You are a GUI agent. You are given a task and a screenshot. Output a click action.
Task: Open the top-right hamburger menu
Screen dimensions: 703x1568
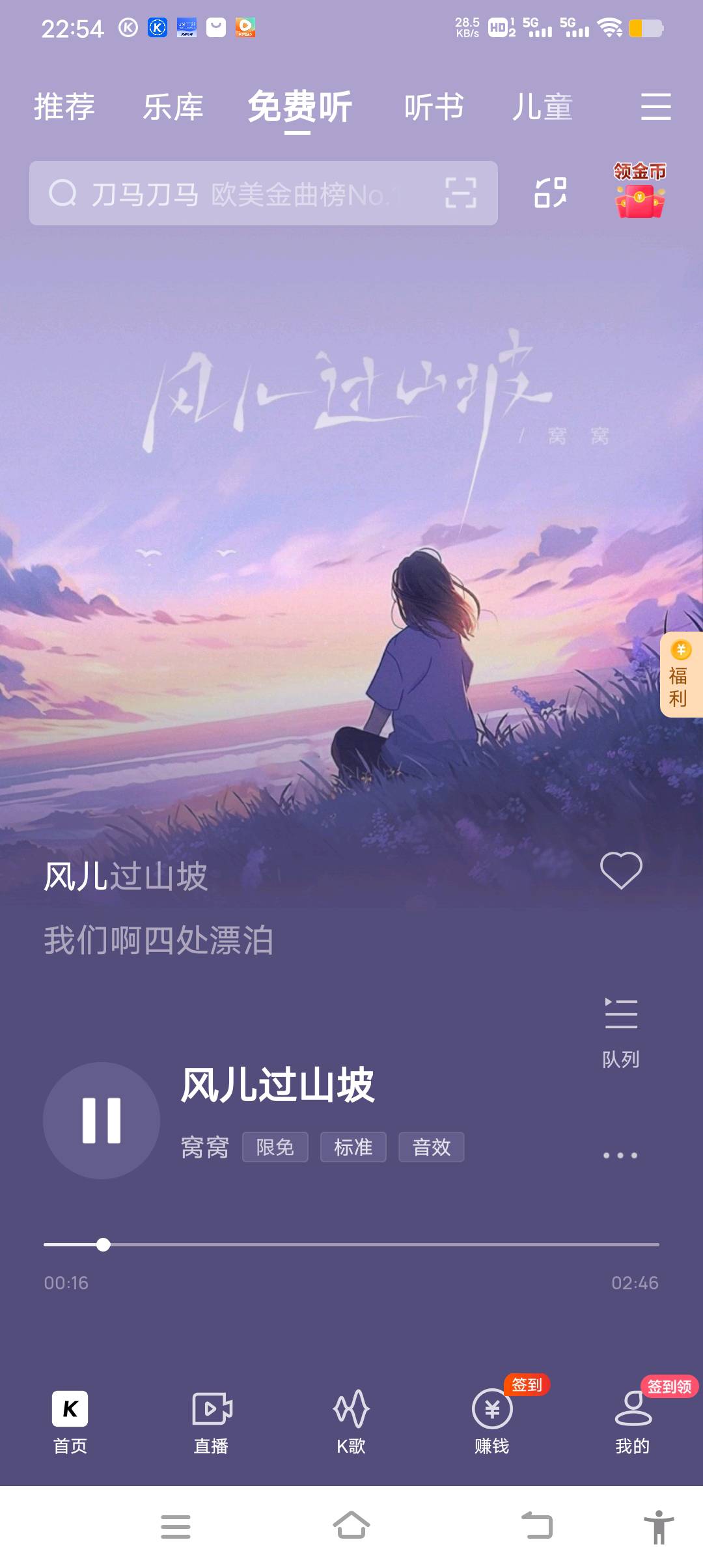pos(655,107)
